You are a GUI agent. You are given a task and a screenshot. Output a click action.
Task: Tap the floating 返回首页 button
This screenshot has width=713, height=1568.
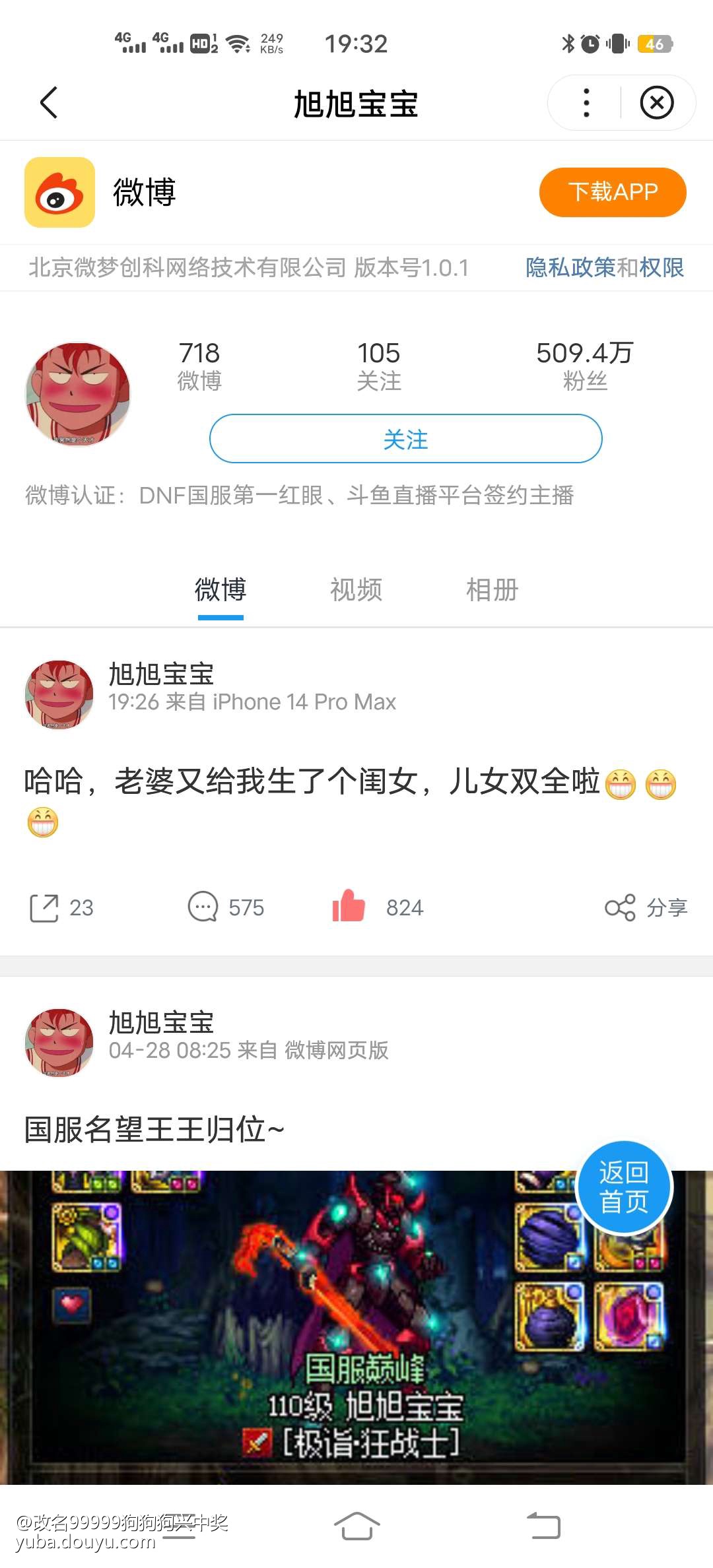click(624, 1187)
